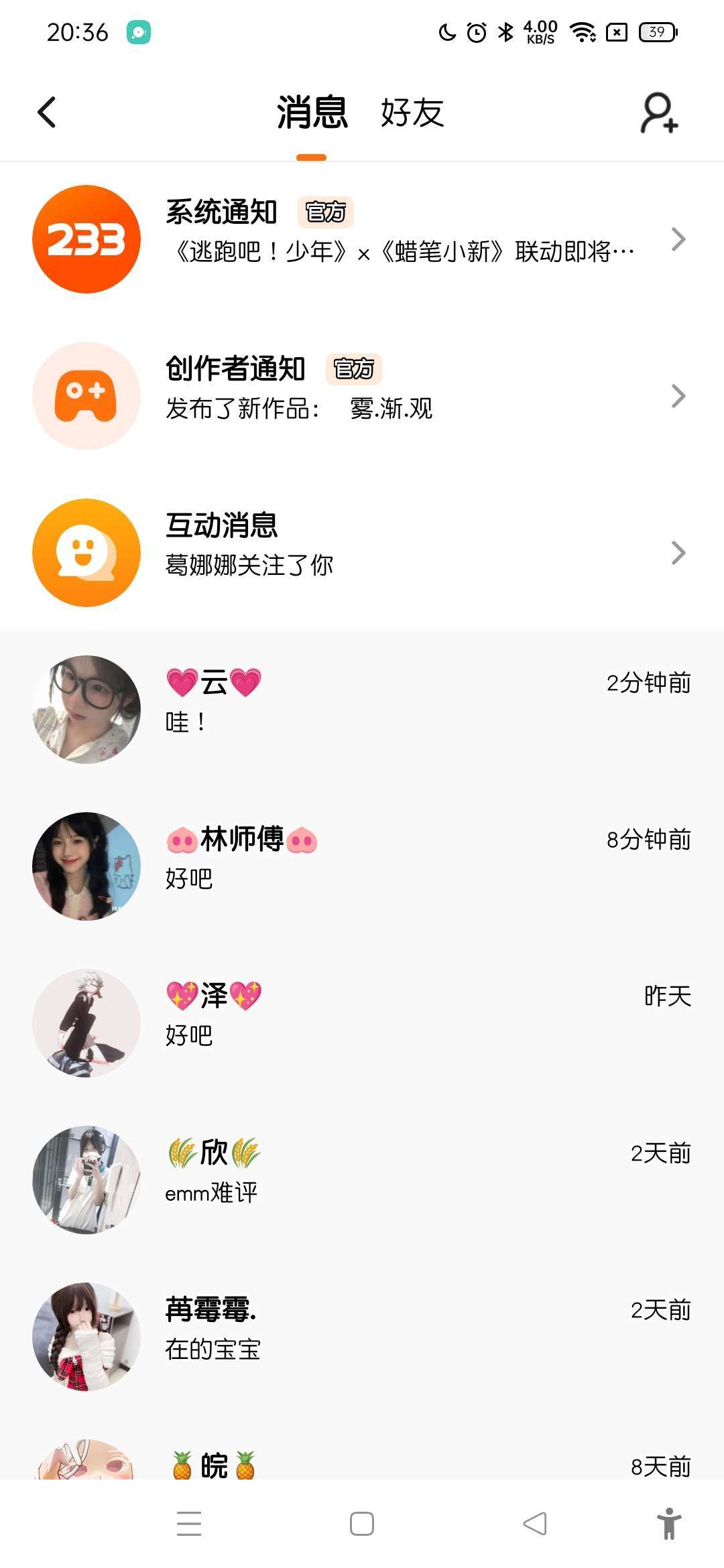Select the 消息 tab
Screen dimensions: 724x1568
click(x=312, y=113)
